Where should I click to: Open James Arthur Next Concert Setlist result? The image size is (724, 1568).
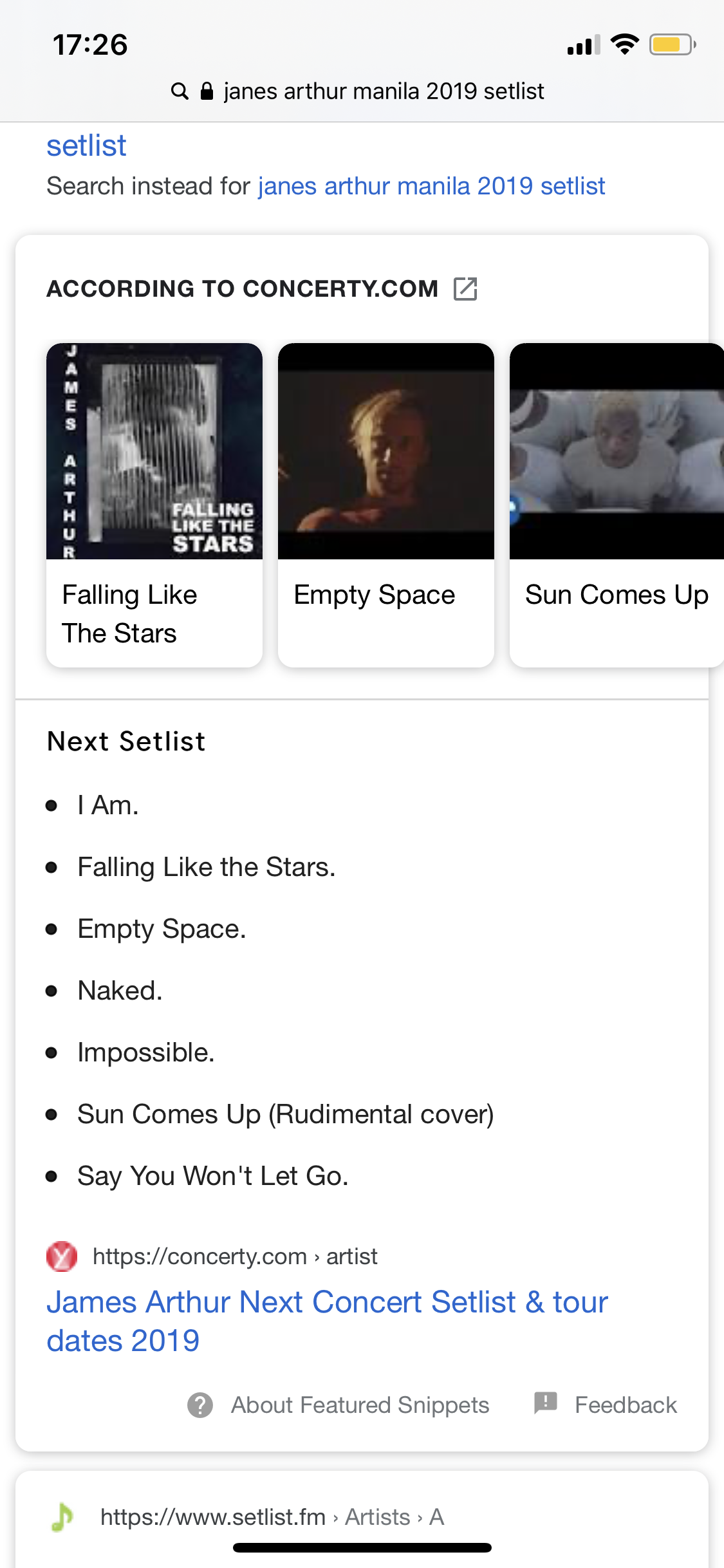tap(327, 1321)
